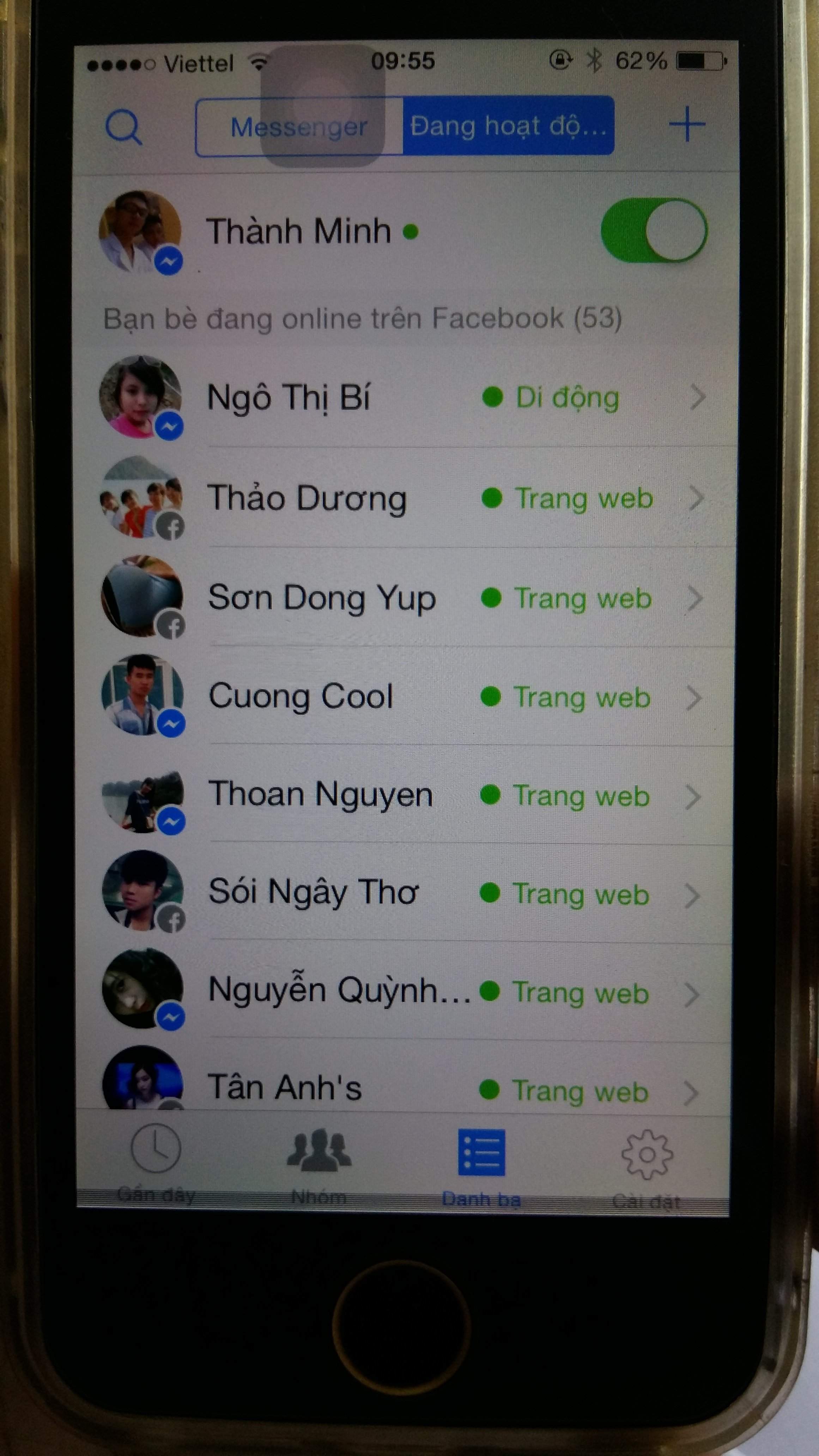Tap the plus icon to add contact

coord(687,124)
